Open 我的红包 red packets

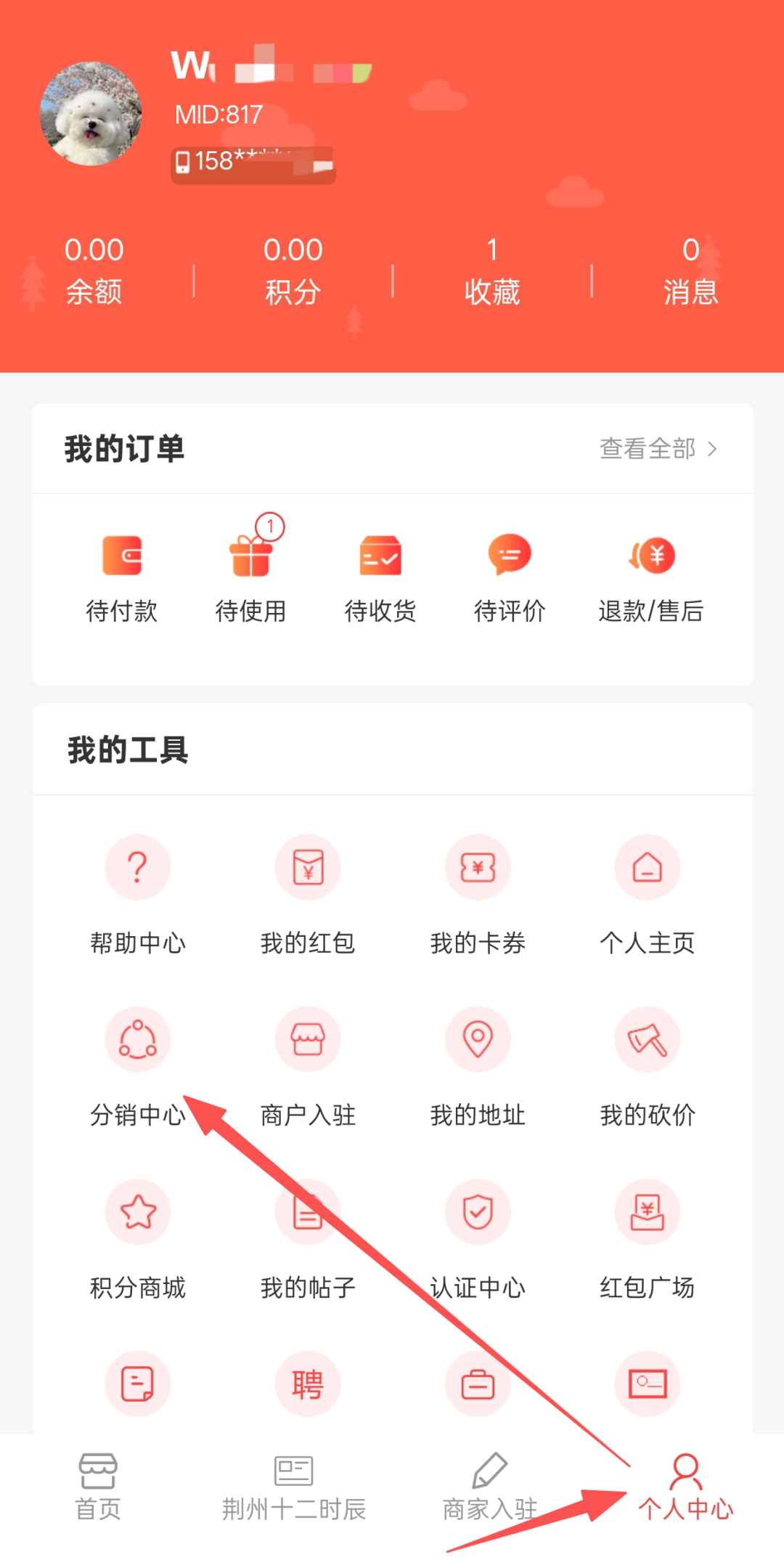(x=308, y=893)
